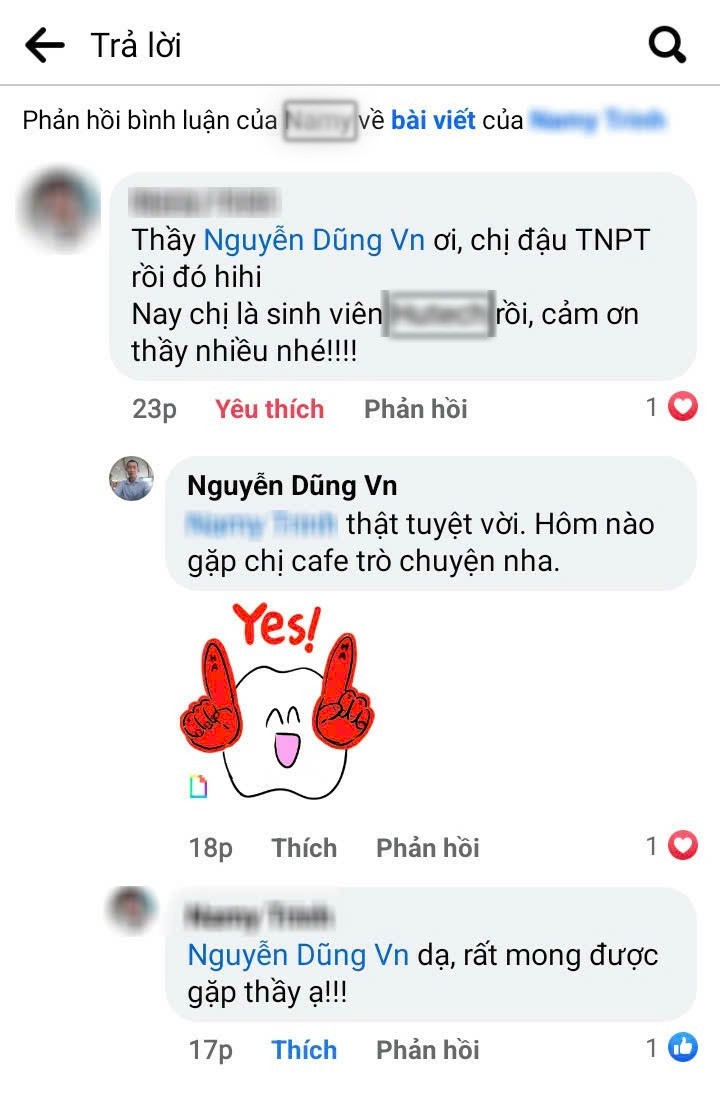Open mention in the 'dạ, rất mong' reply
720x1113 pixels.
(x=298, y=955)
